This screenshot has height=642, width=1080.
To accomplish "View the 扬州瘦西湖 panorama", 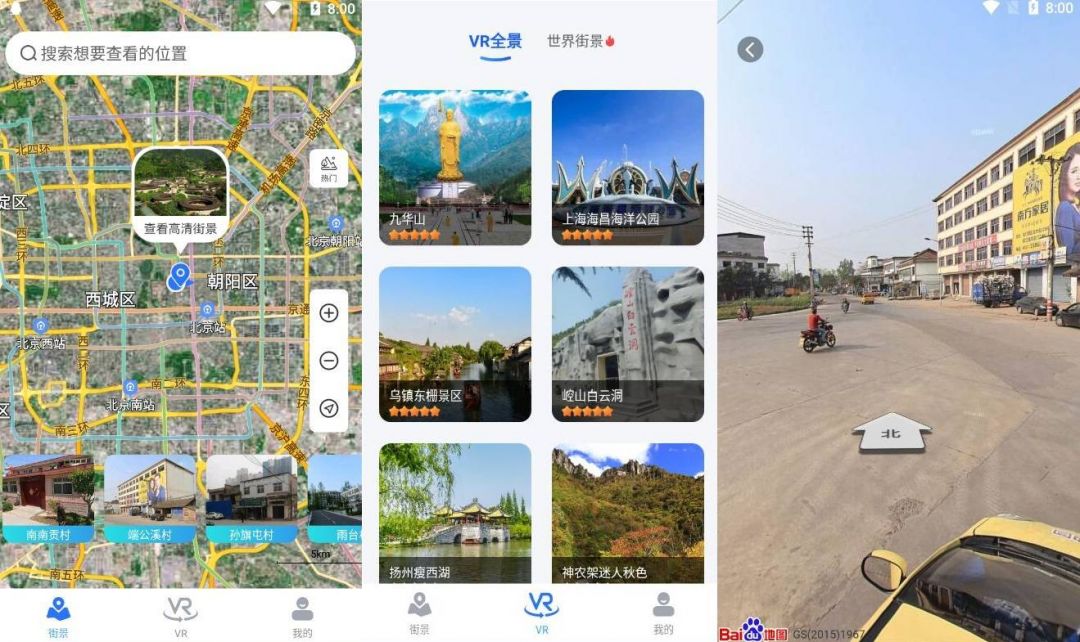I will coord(455,513).
